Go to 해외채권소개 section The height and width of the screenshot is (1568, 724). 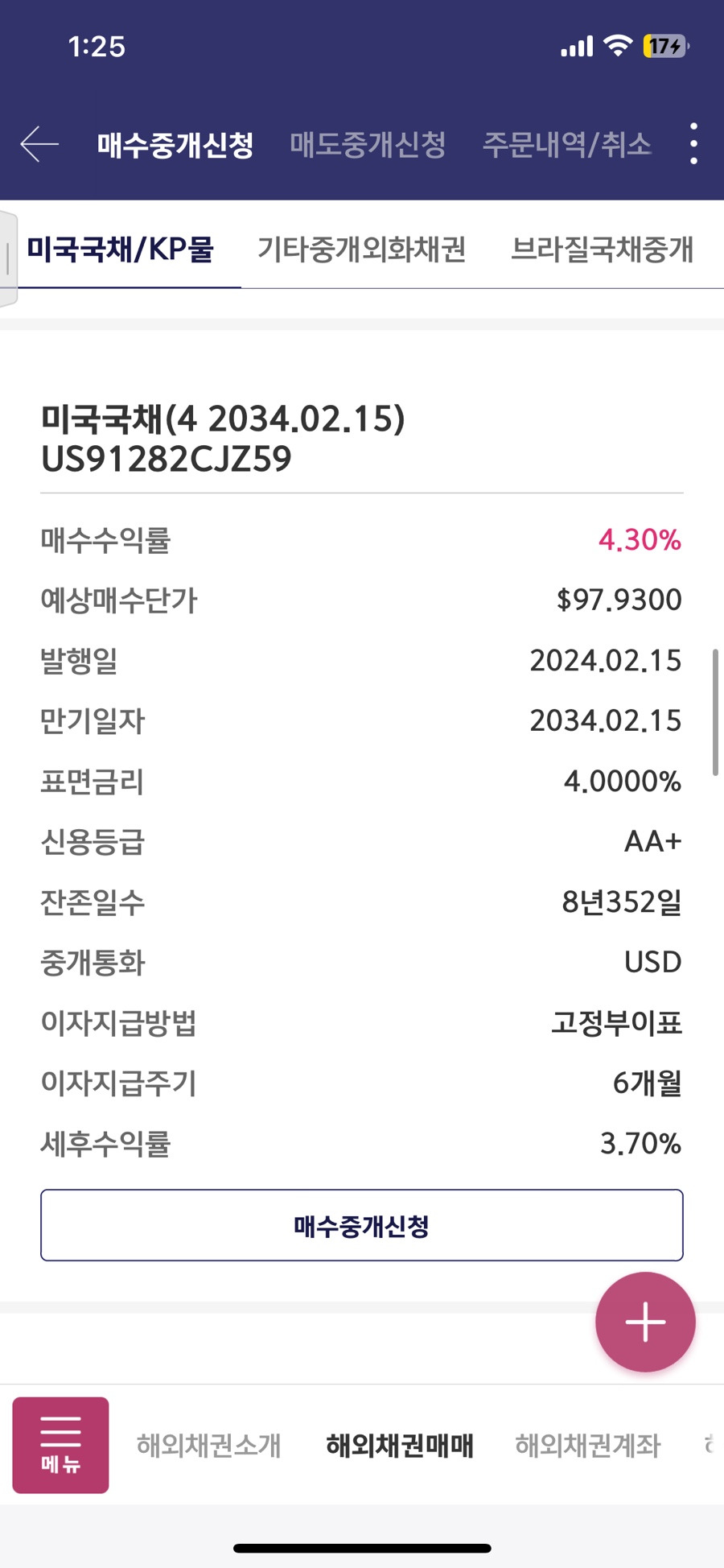coord(208,1446)
